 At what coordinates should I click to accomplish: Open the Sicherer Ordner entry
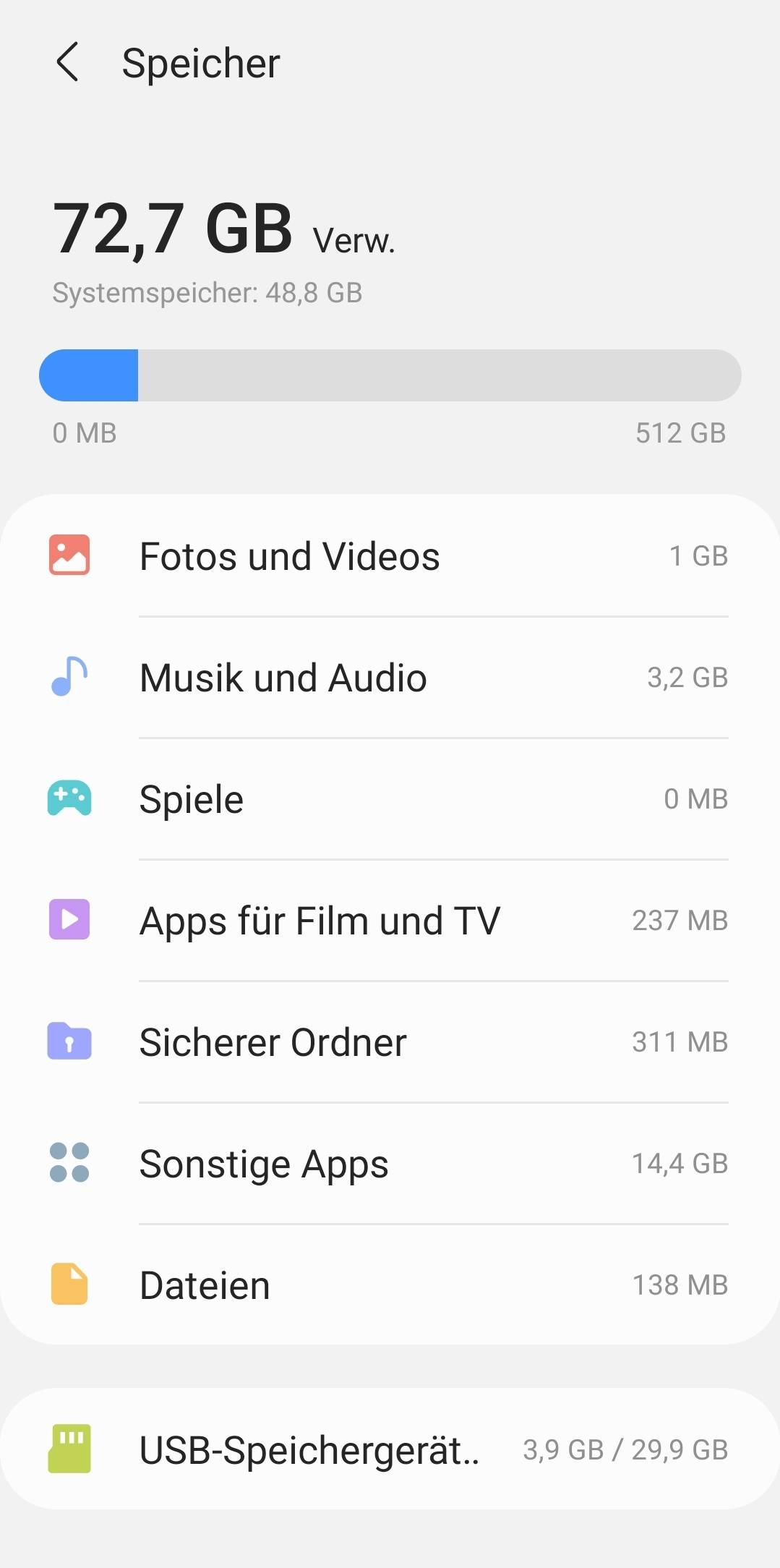390,1042
